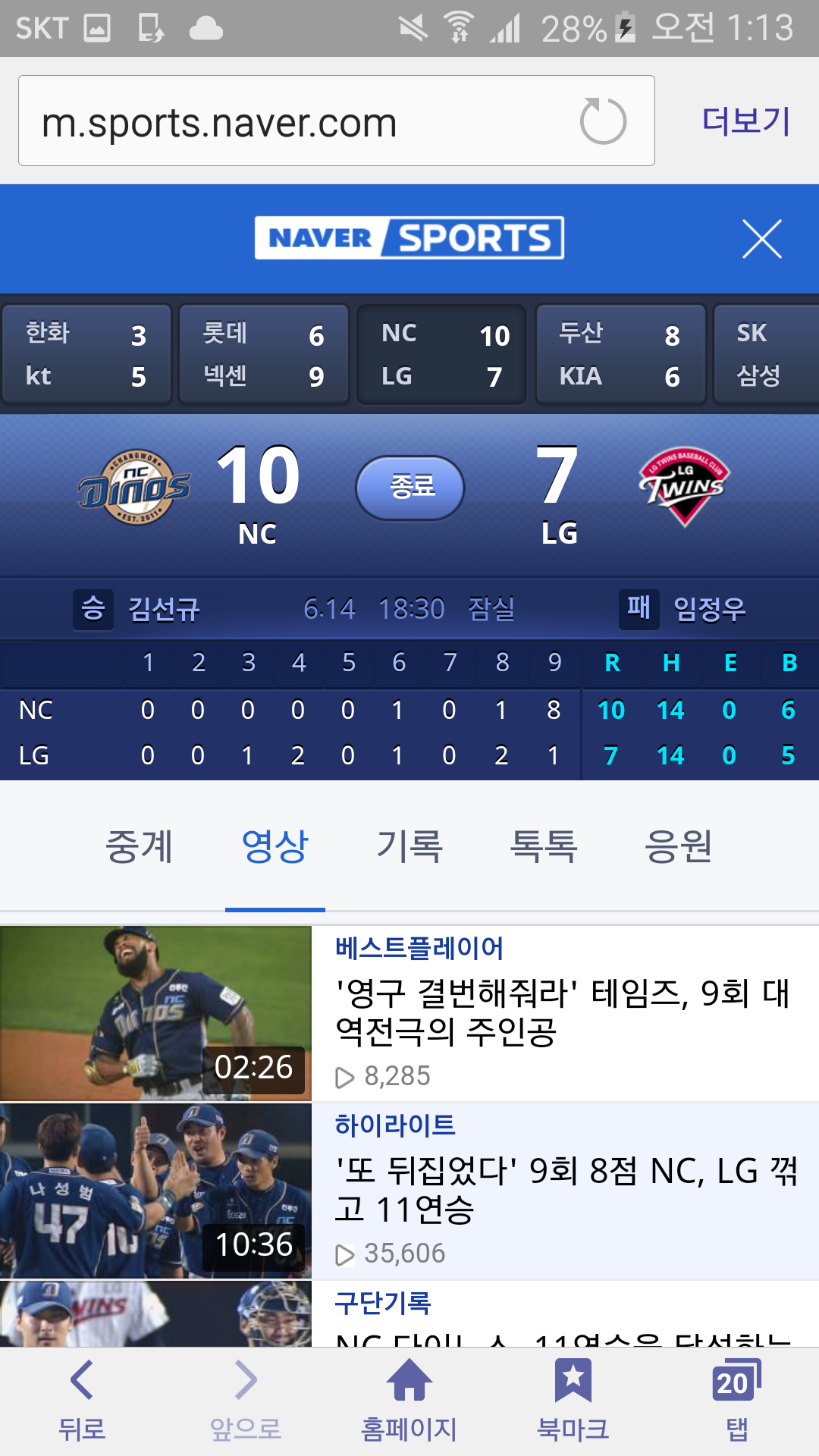Reload the page with the refresh icon

click(603, 121)
